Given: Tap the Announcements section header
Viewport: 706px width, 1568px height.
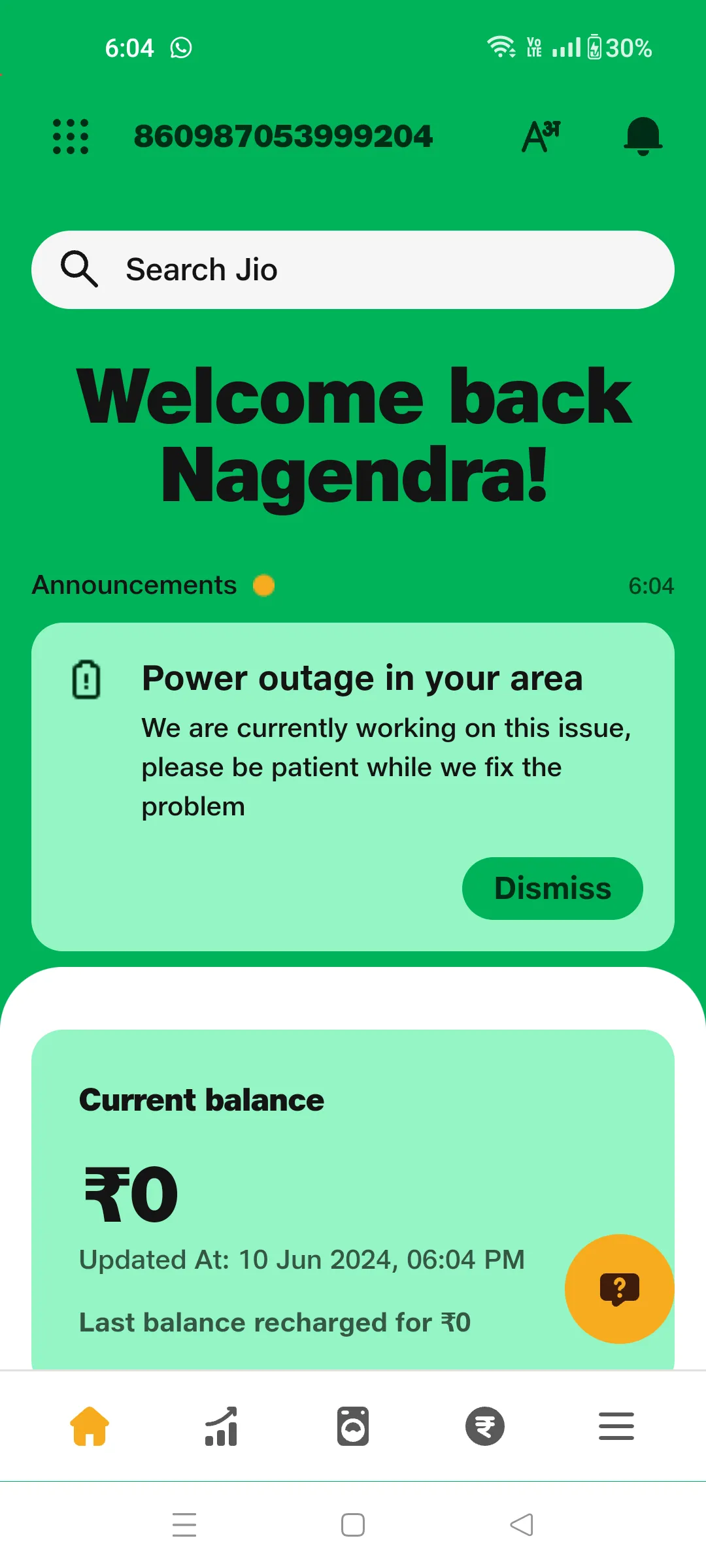Looking at the screenshot, I should [x=135, y=585].
